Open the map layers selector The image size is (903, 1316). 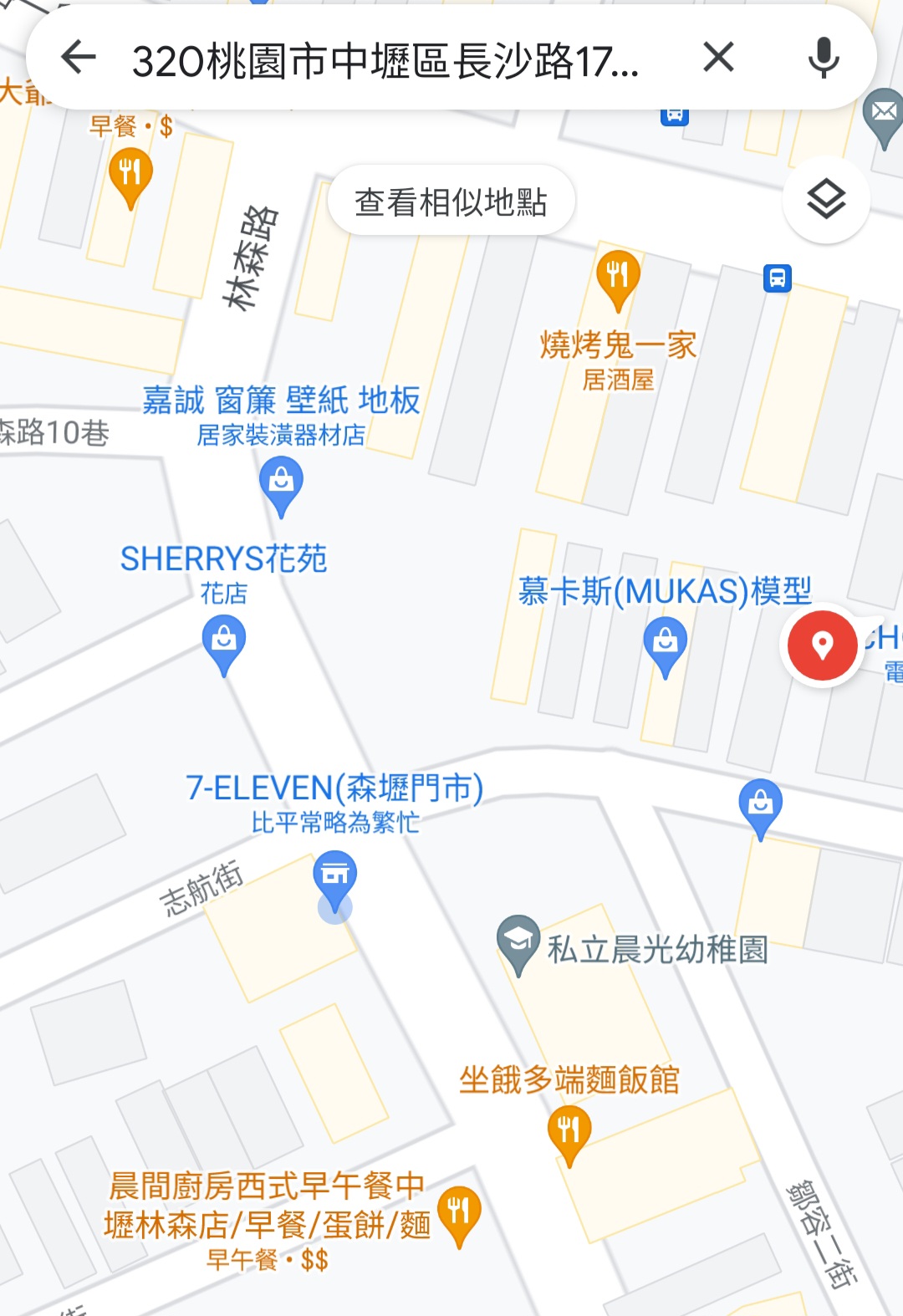826,200
